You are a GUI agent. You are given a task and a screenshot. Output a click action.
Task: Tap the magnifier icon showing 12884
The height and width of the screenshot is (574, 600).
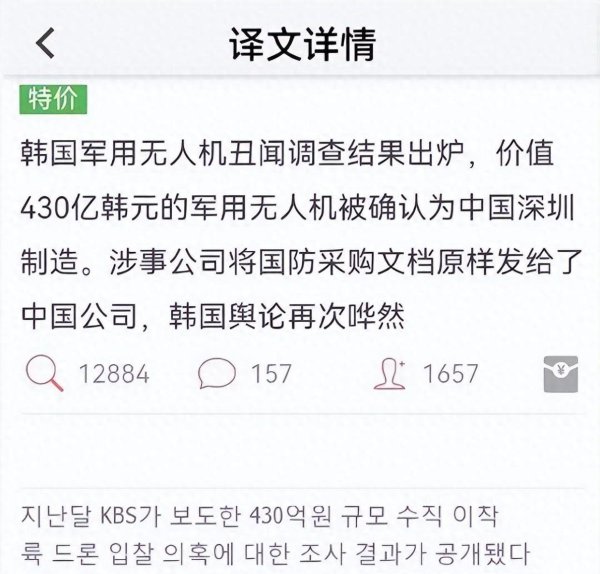[x=43, y=374]
